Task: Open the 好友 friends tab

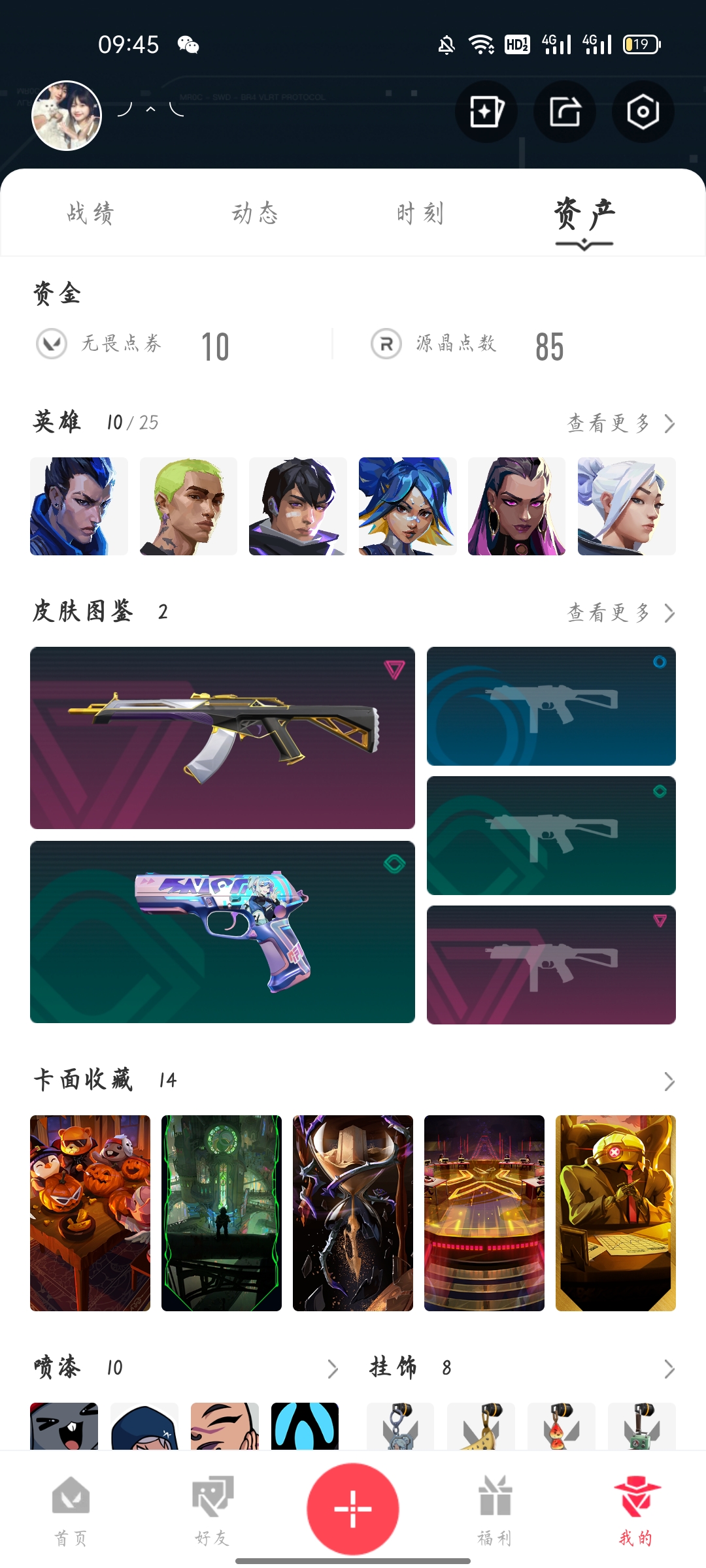Action: (x=212, y=1511)
